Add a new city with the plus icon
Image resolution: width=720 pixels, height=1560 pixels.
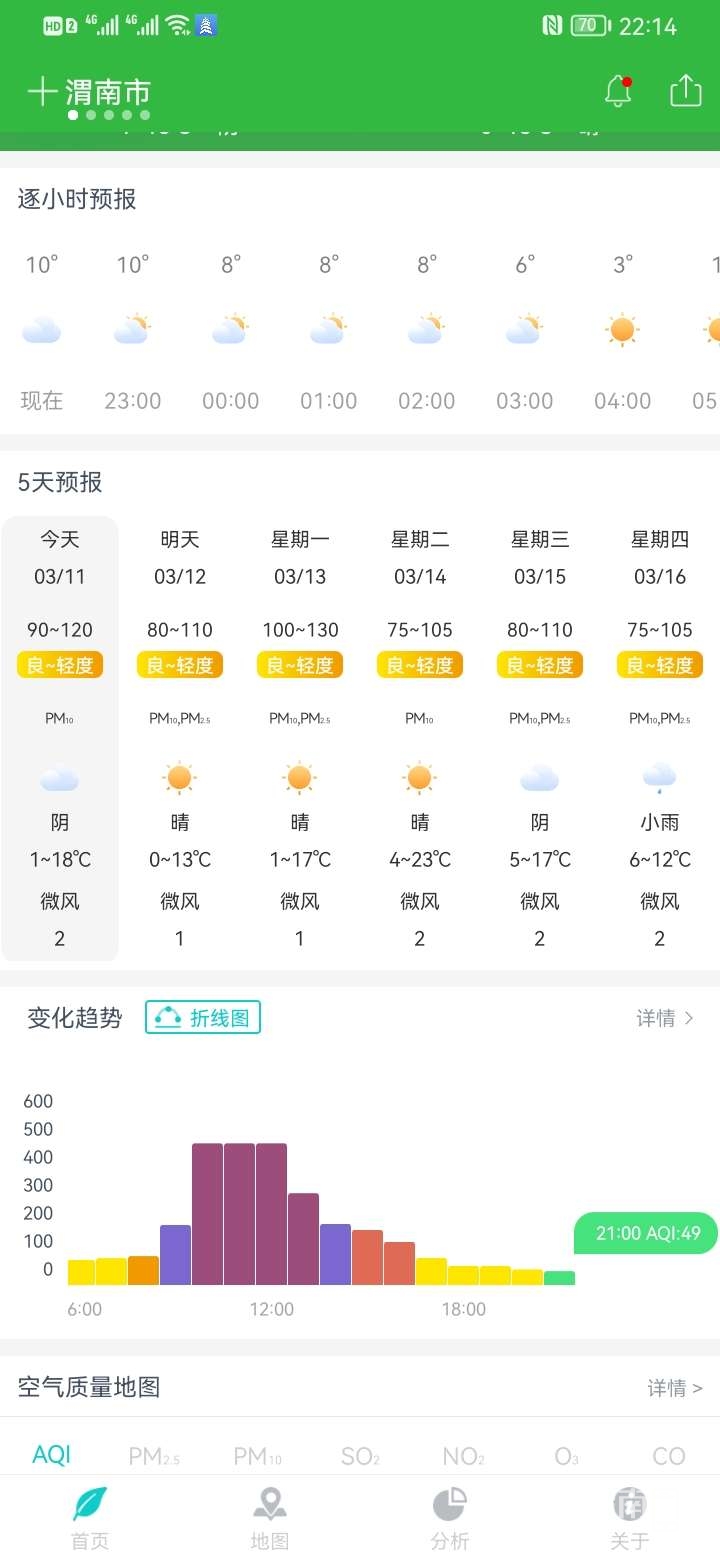(x=41, y=92)
